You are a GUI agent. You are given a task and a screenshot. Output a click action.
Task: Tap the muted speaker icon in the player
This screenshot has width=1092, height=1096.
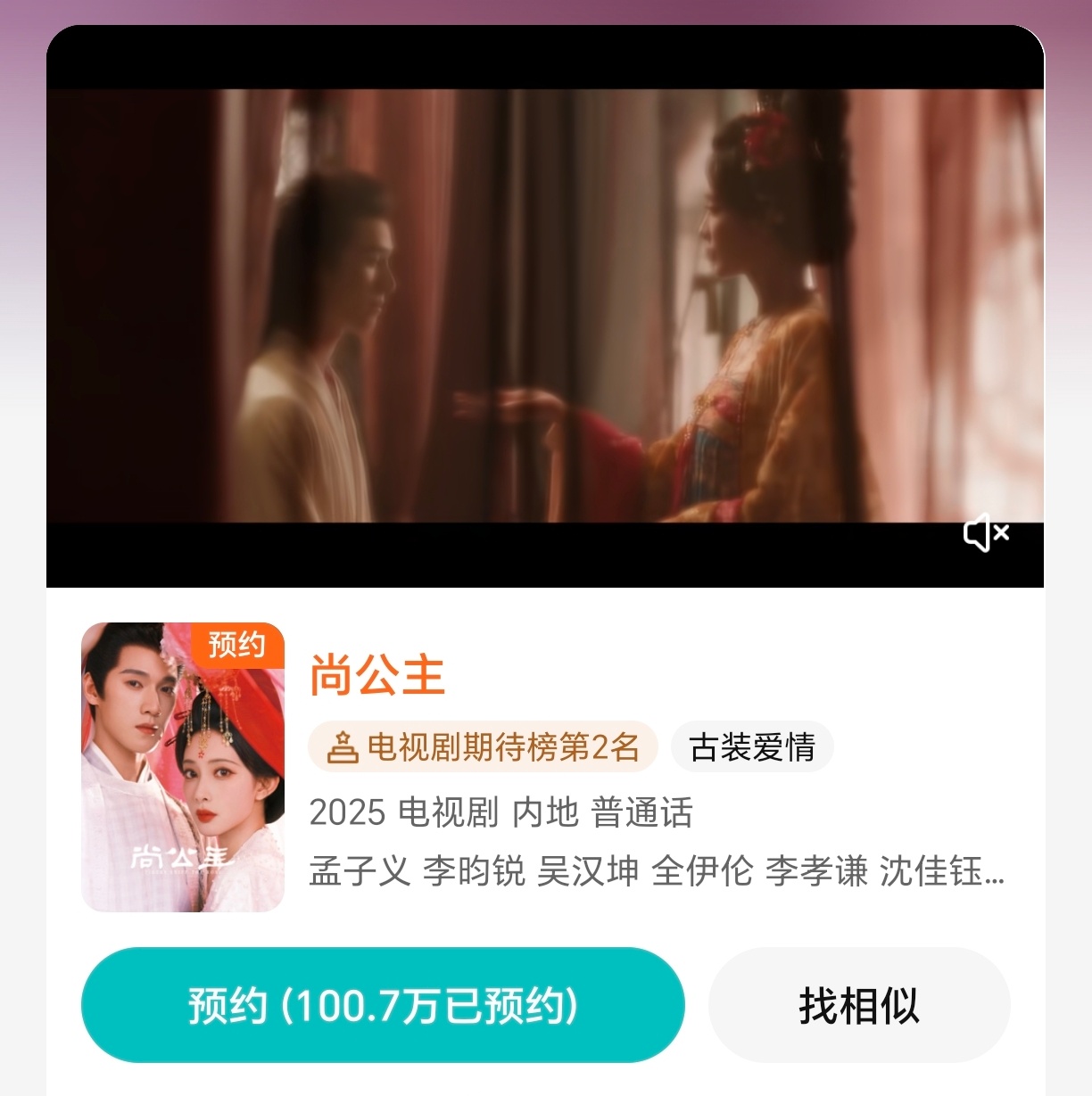tap(986, 532)
